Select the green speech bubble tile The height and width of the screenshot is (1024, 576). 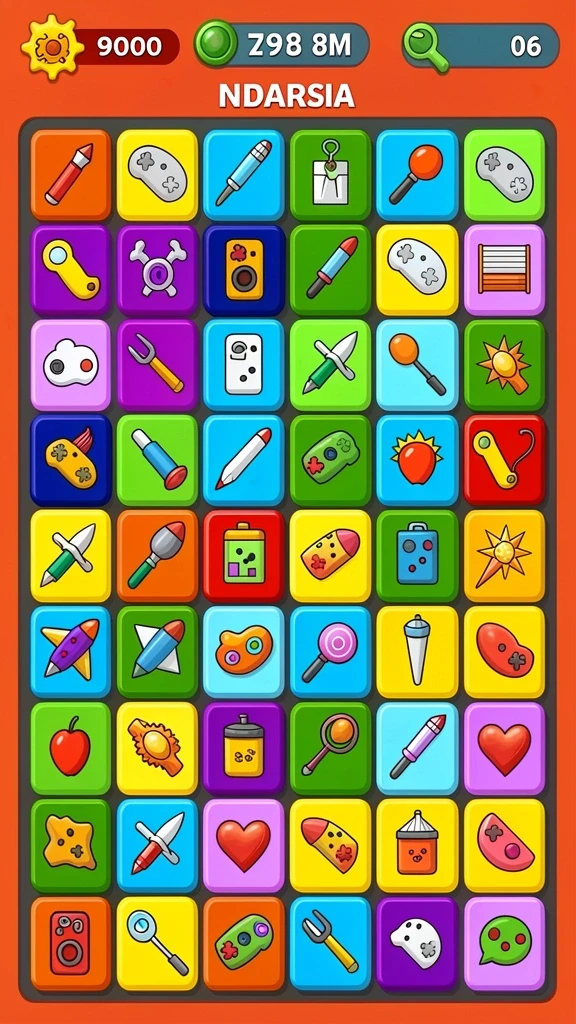pyautogui.click(x=504, y=942)
